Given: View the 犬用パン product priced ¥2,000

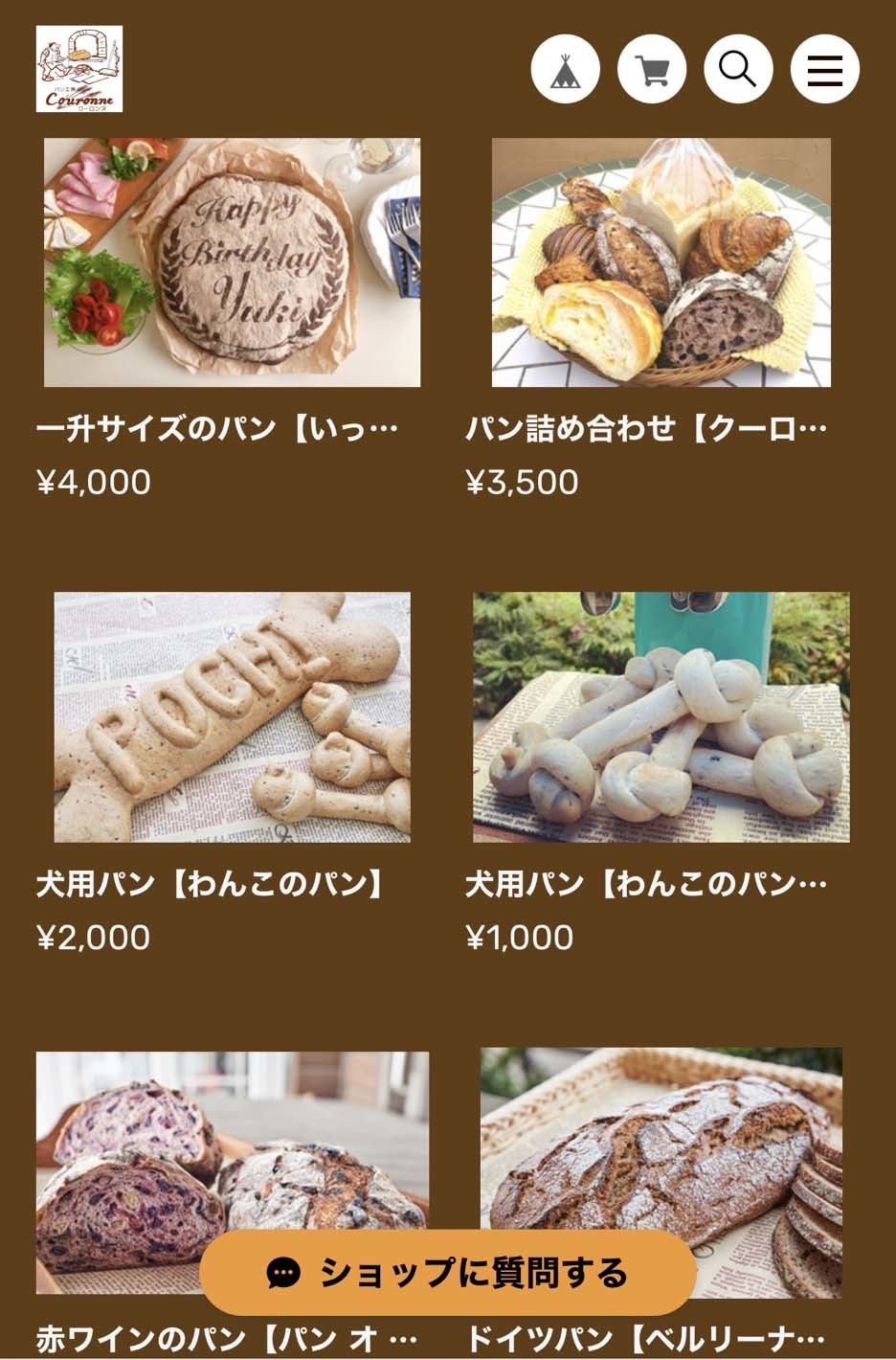Looking at the screenshot, I should 232,718.
